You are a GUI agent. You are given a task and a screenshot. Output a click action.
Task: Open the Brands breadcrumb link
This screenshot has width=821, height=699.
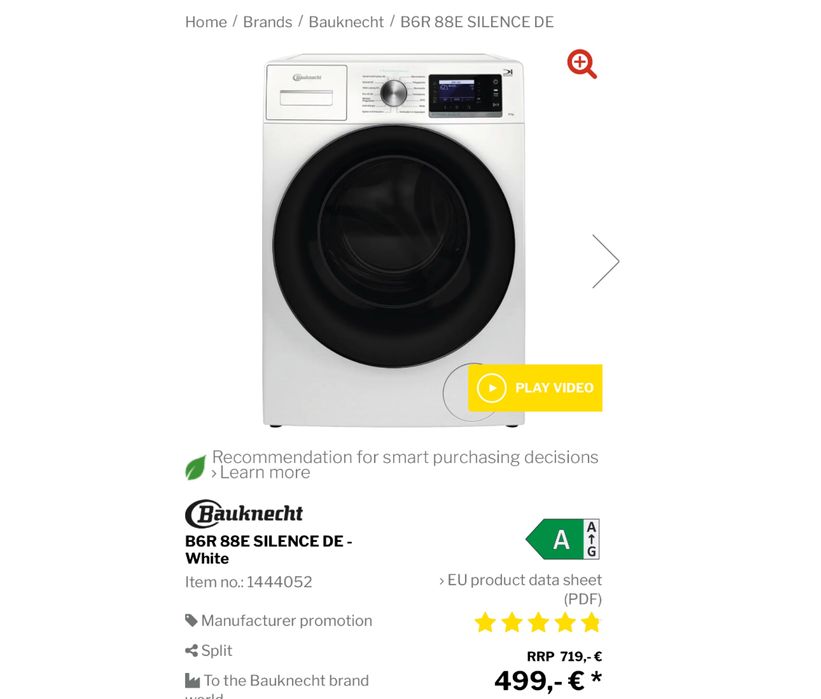[x=267, y=22]
